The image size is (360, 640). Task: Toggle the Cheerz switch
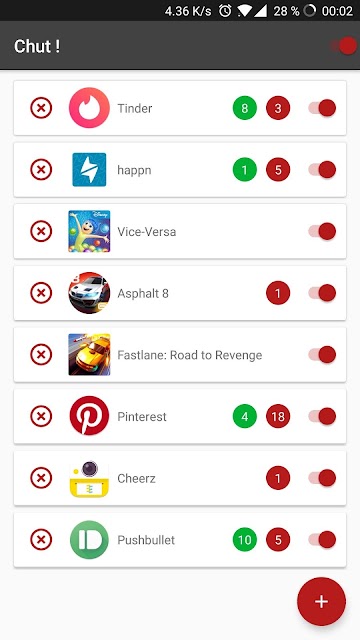pyautogui.click(x=322, y=478)
